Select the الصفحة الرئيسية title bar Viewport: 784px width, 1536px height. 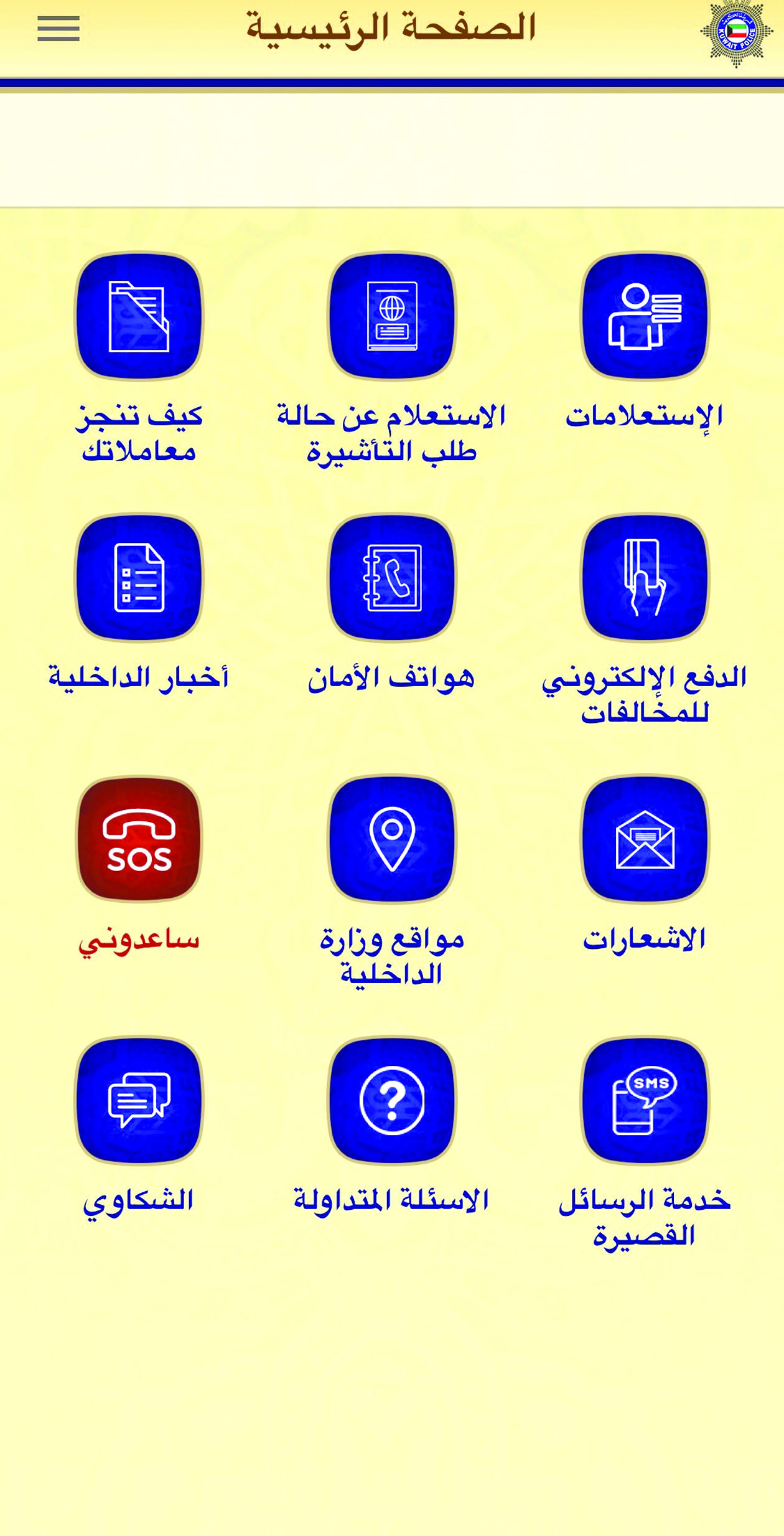pyautogui.click(x=392, y=28)
